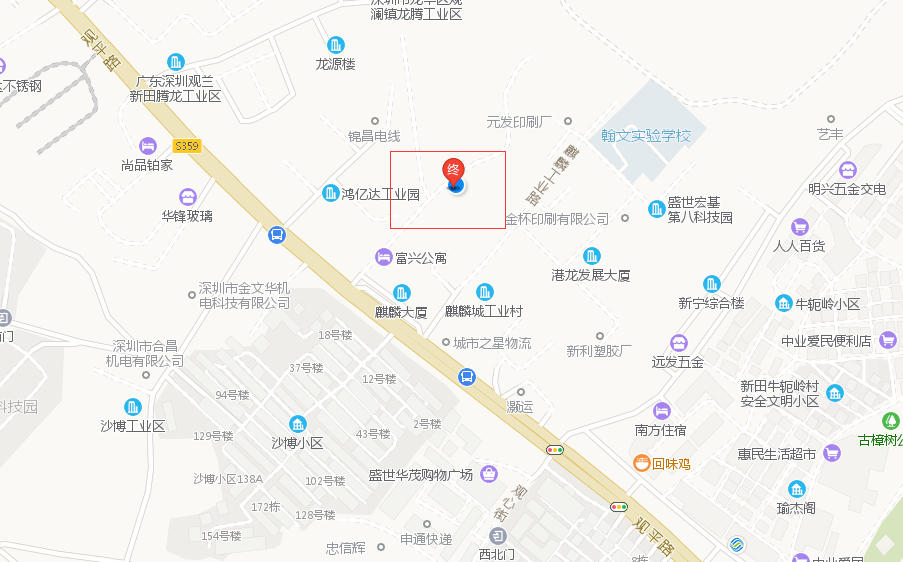Open the 麒麟大厦 building marker
Screen dimensions: 903x562
tap(401, 293)
